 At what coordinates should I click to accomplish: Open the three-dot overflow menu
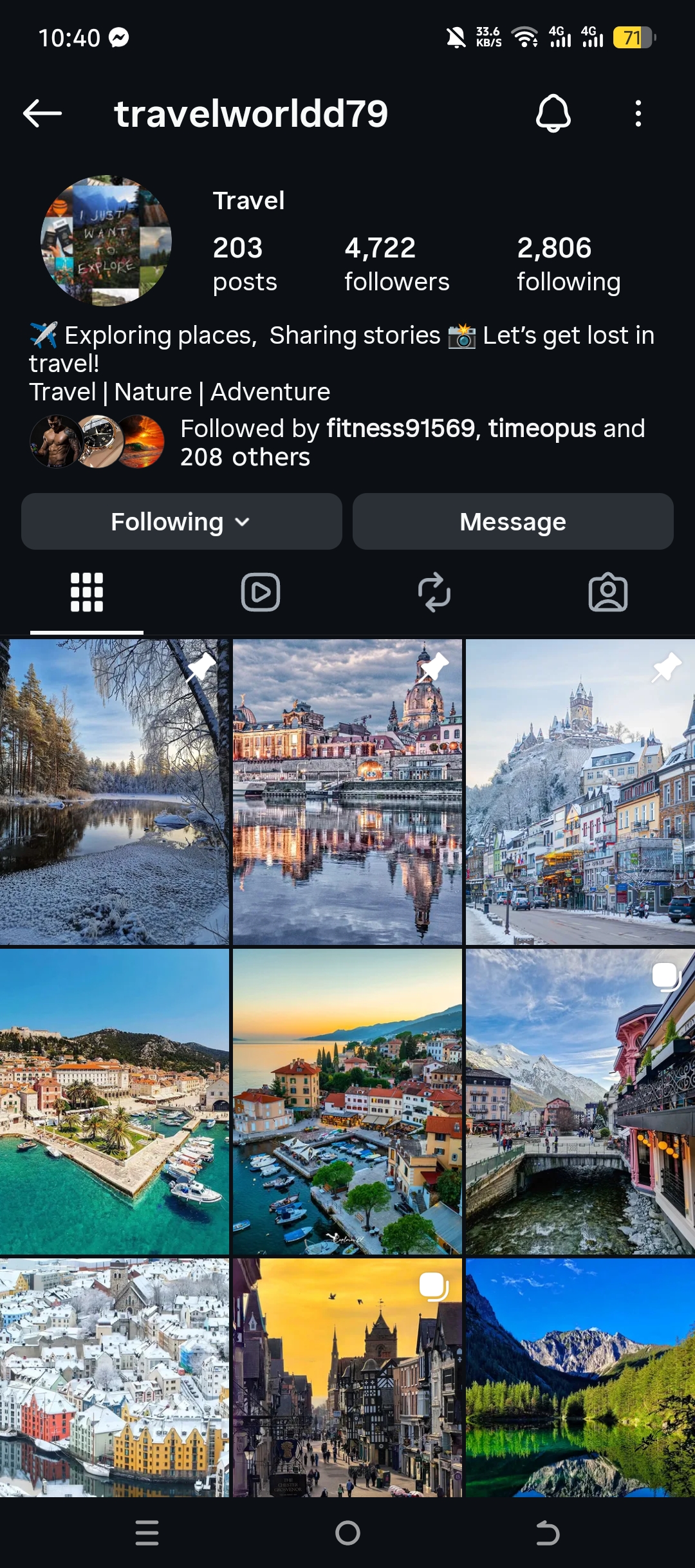pyautogui.click(x=638, y=114)
